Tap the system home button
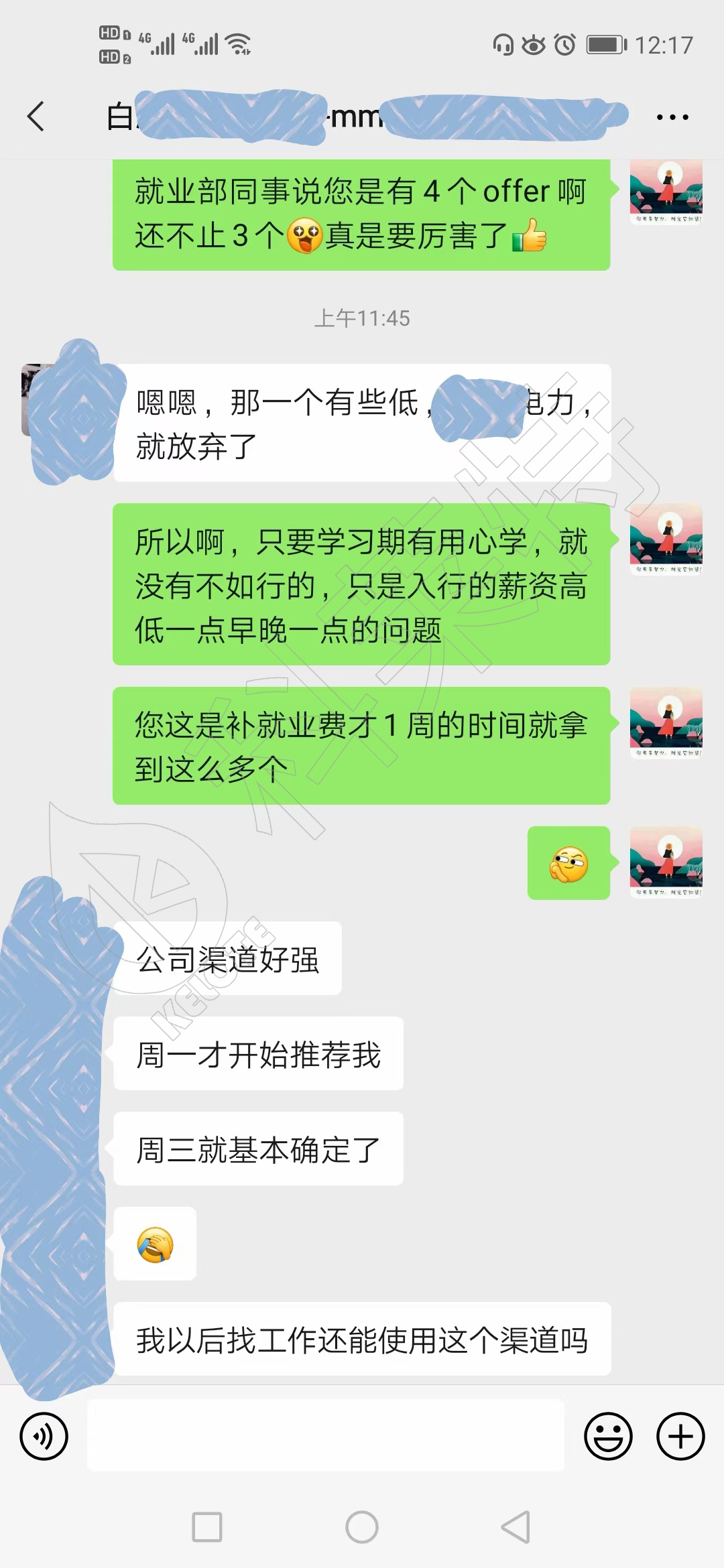724x1568 pixels. click(362, 1527)
